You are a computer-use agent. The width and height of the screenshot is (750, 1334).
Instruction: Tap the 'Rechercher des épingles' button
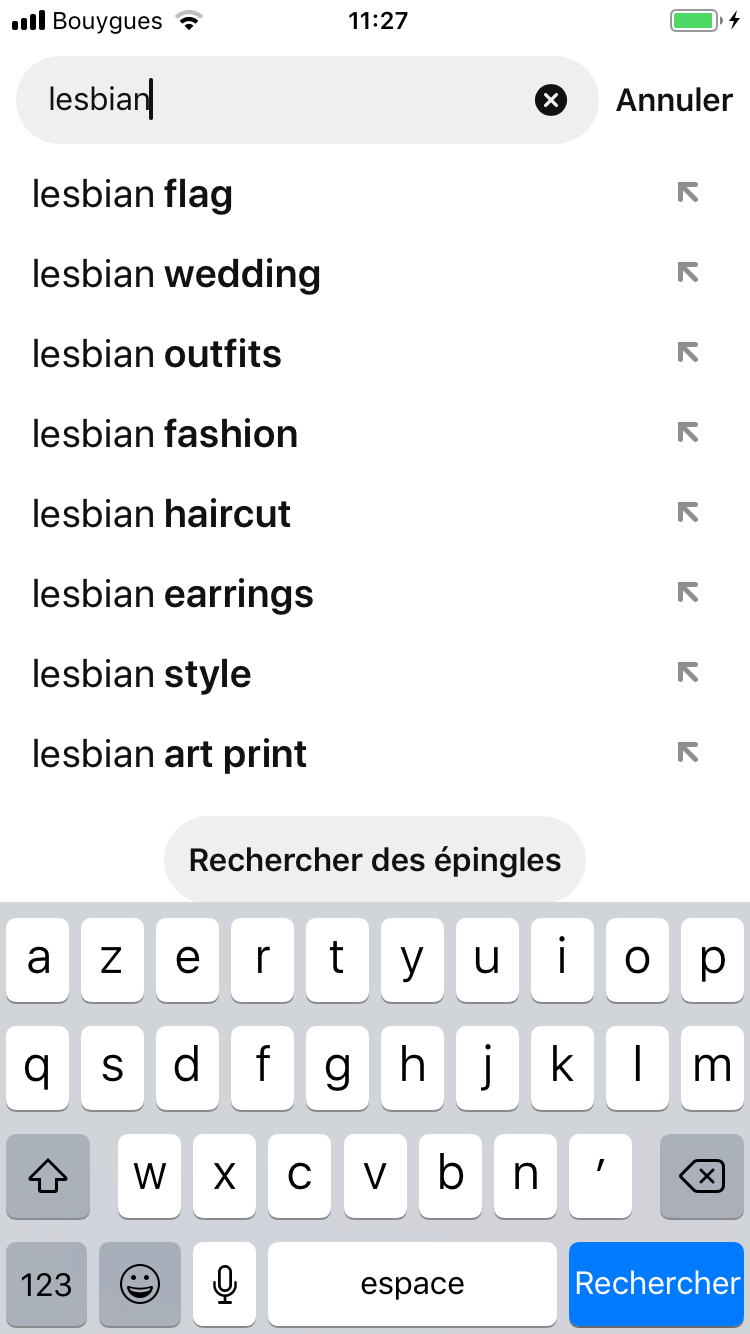click(x=375, y=860)
